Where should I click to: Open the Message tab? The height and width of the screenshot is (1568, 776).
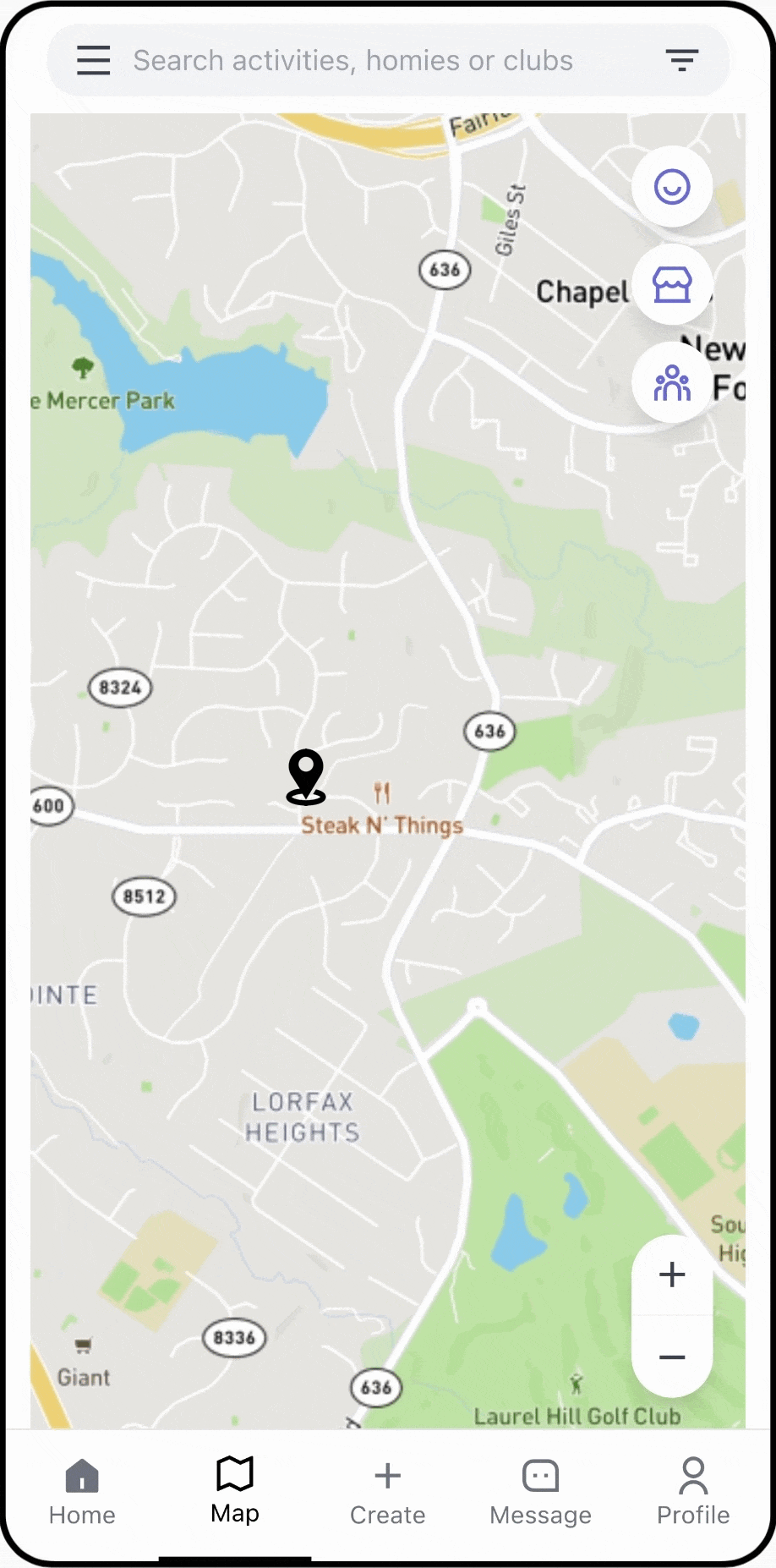(x=541, y=1492)
